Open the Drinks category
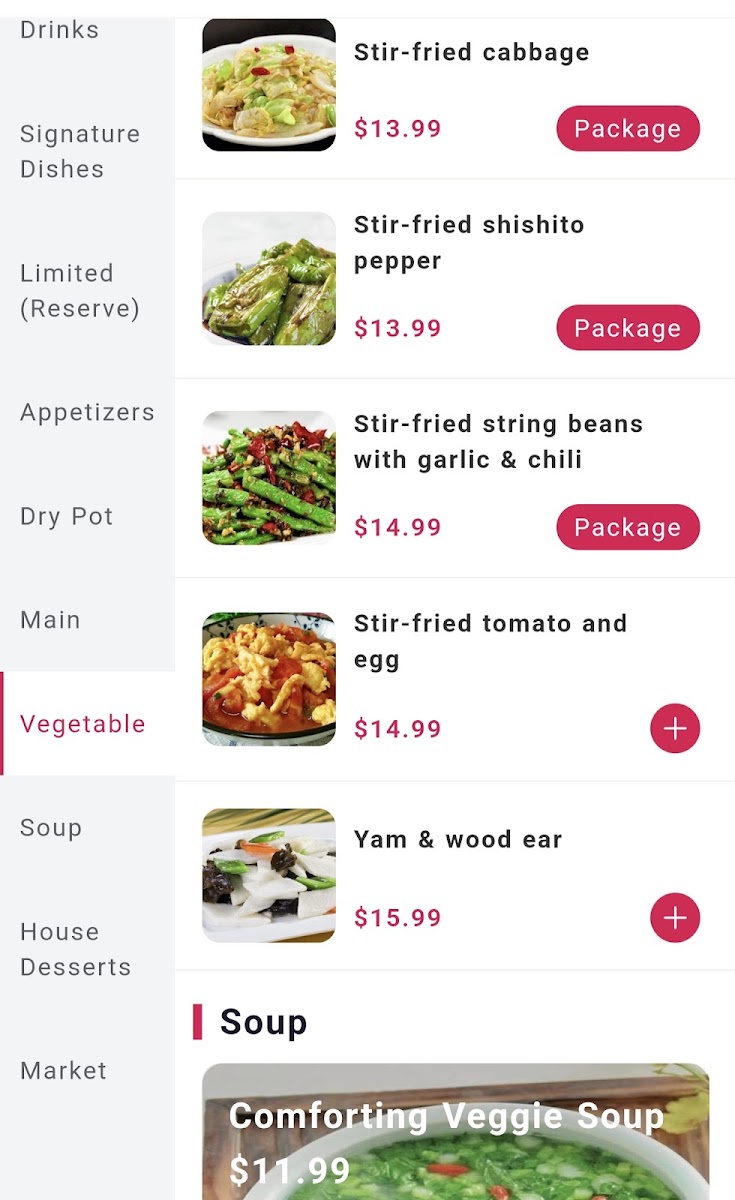 (x=87, y=30)
